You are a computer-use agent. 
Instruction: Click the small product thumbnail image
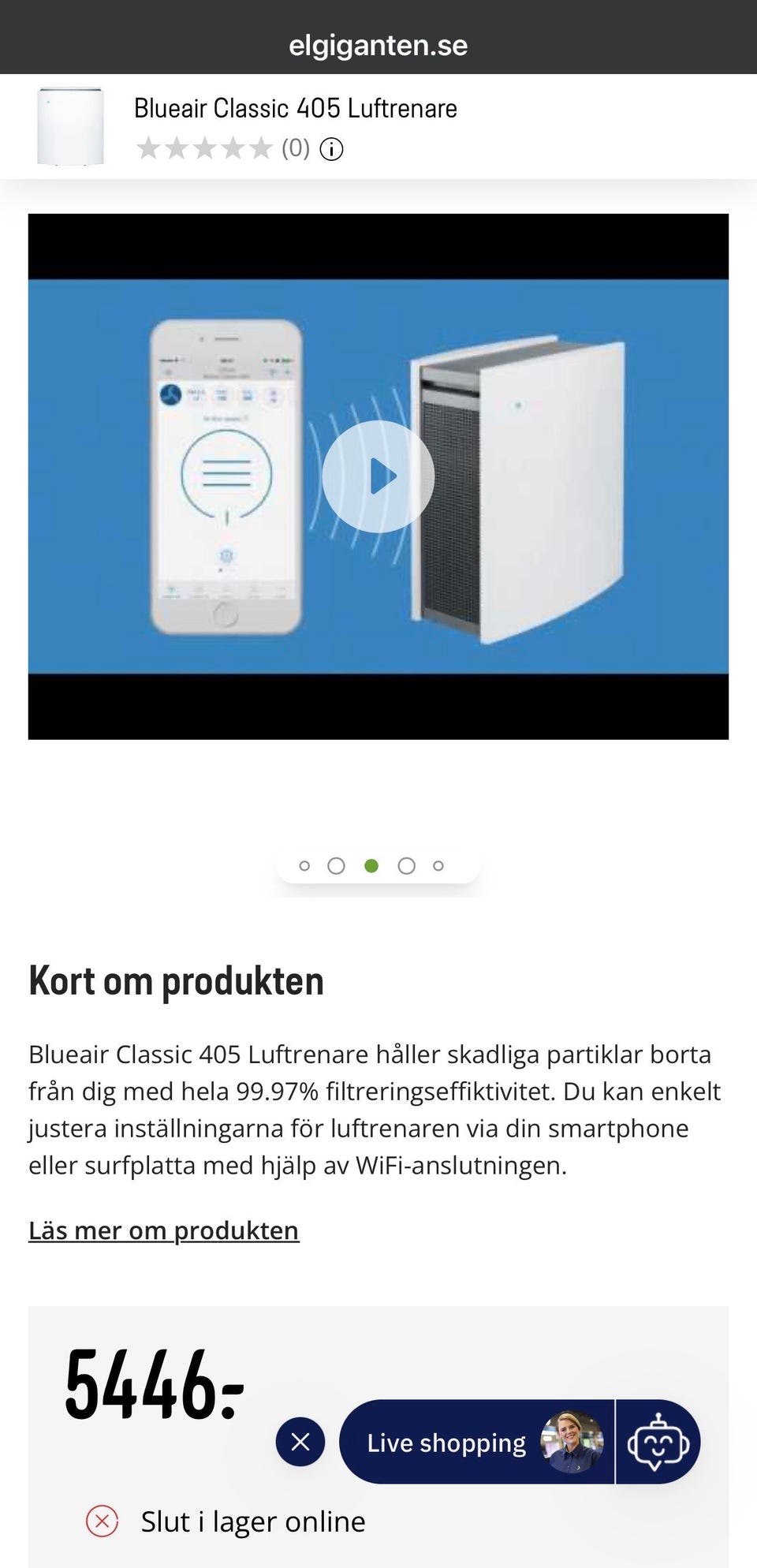click(69, 126)
